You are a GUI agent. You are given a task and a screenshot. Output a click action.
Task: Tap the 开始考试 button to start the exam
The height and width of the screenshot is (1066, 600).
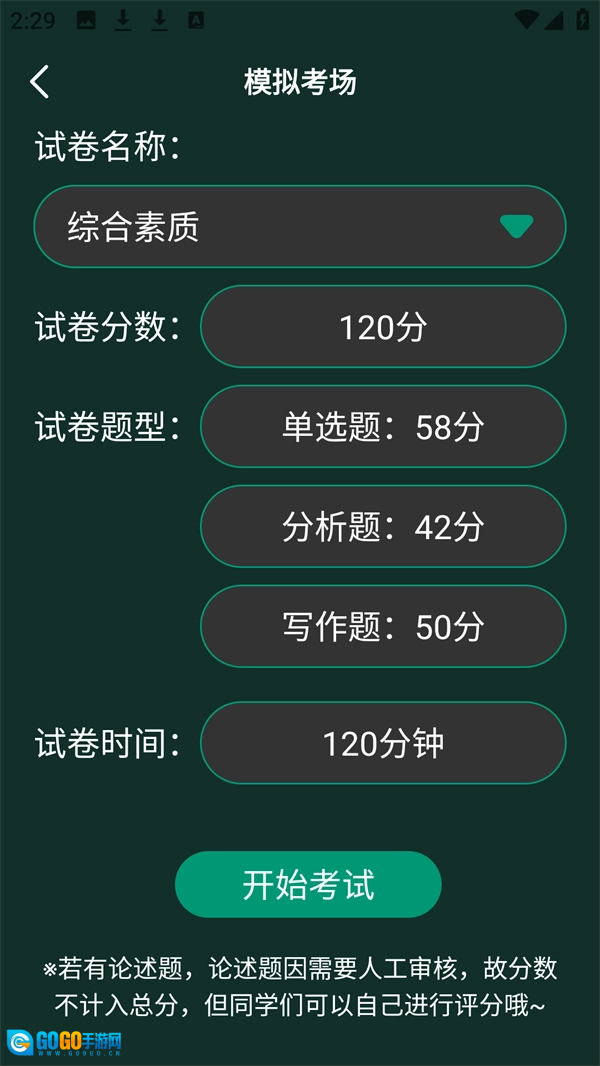(308, 884)
